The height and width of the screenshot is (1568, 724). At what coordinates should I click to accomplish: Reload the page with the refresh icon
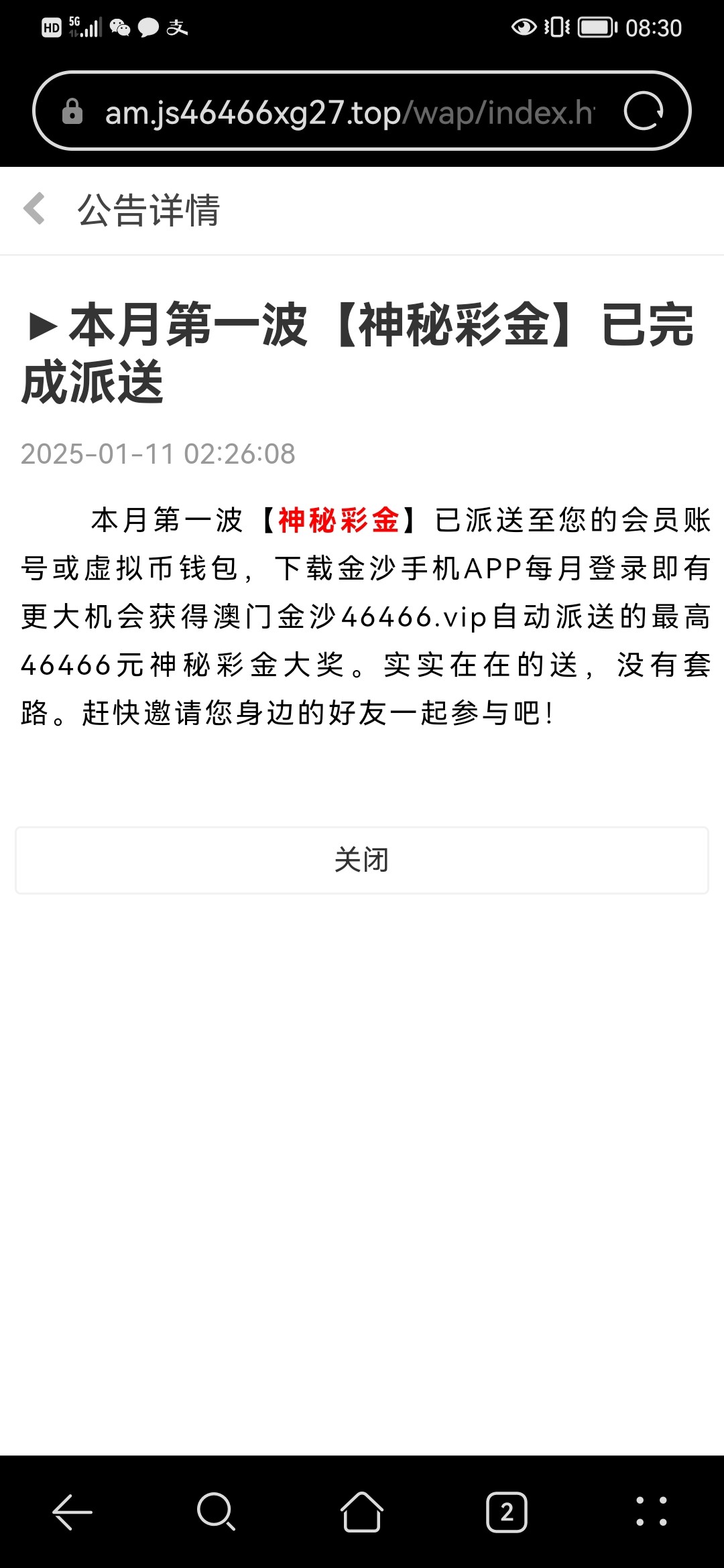644,111
